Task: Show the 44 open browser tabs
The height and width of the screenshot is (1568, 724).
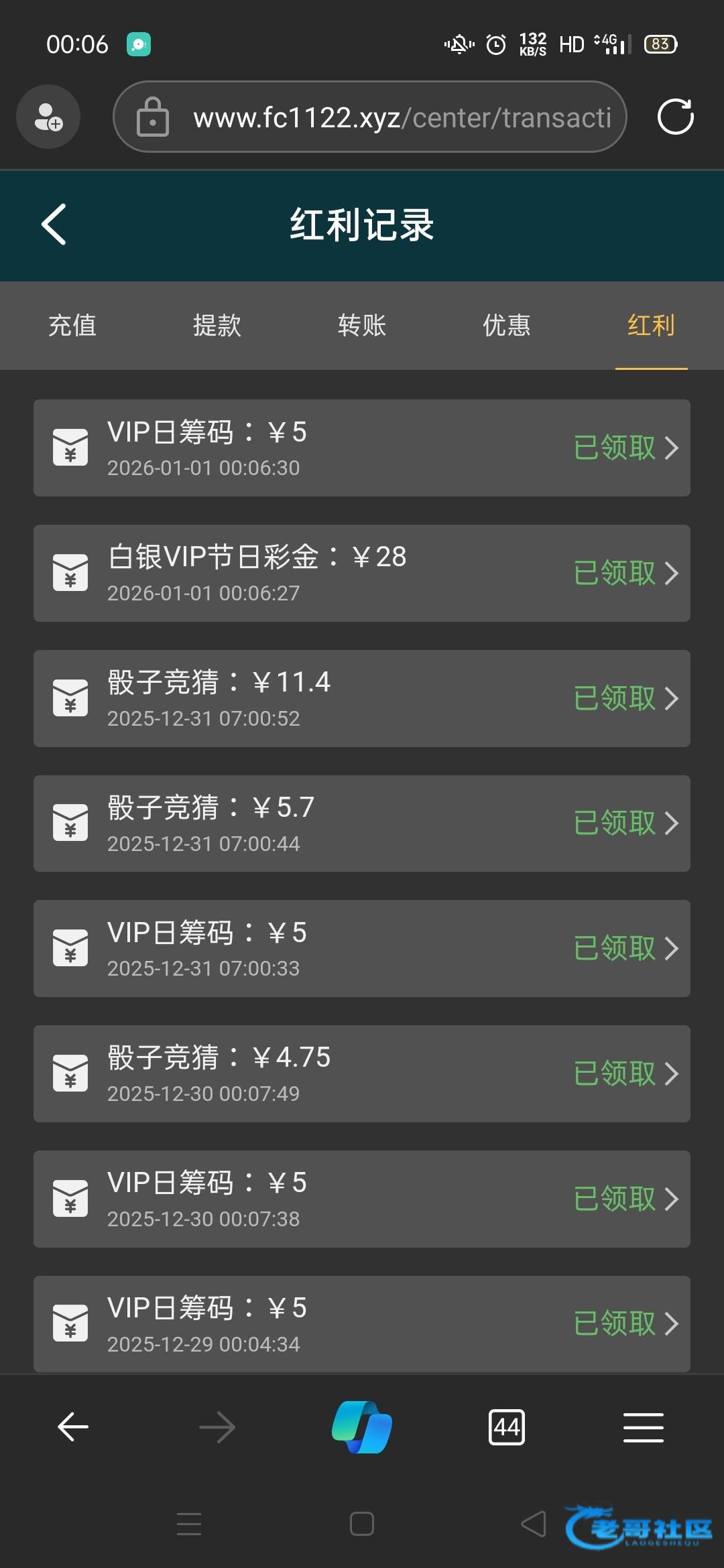Action: [x=507, y=1427]
